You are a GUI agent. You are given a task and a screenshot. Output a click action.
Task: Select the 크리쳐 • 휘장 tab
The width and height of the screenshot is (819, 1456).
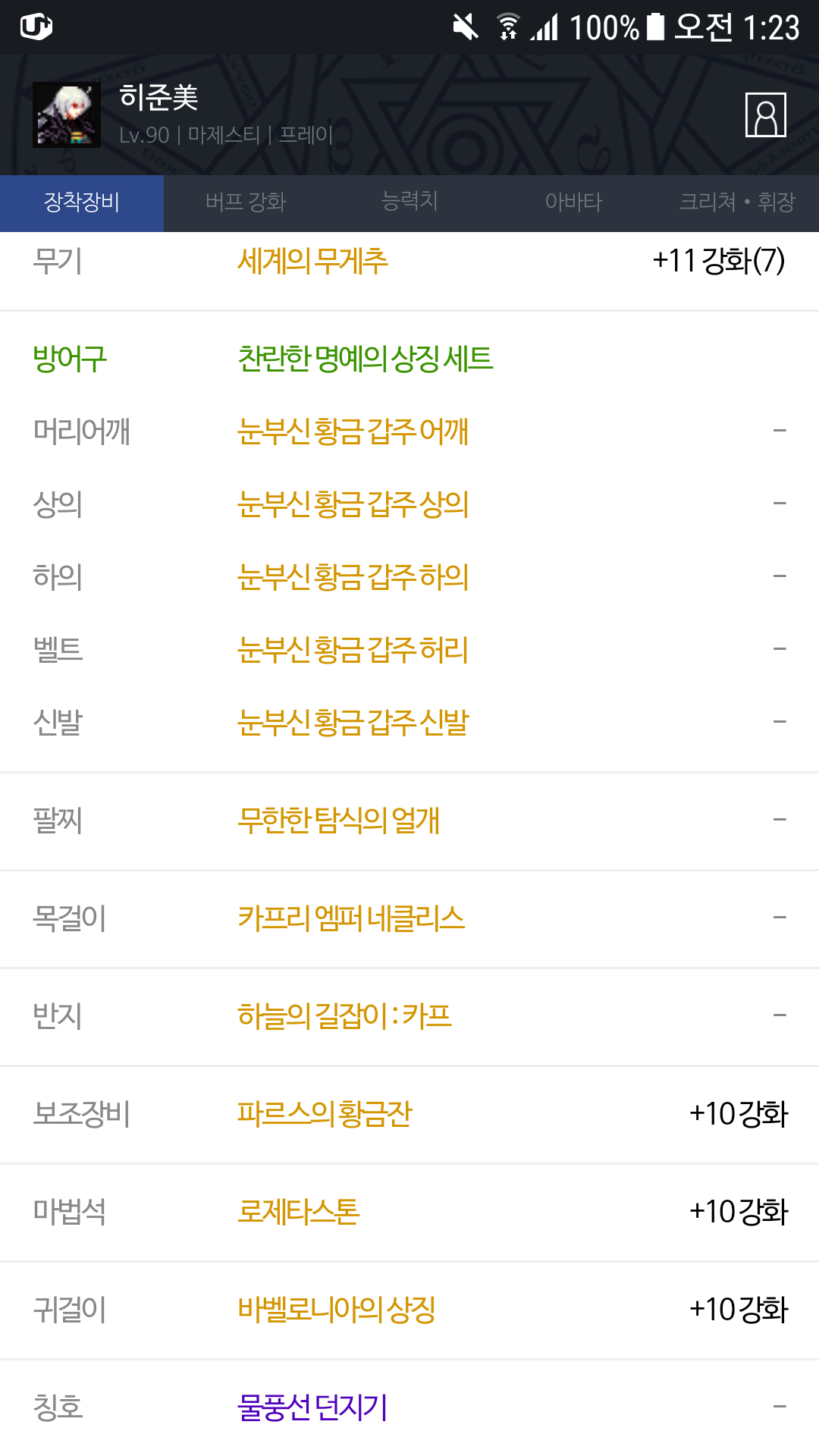[x=737, y=202]
